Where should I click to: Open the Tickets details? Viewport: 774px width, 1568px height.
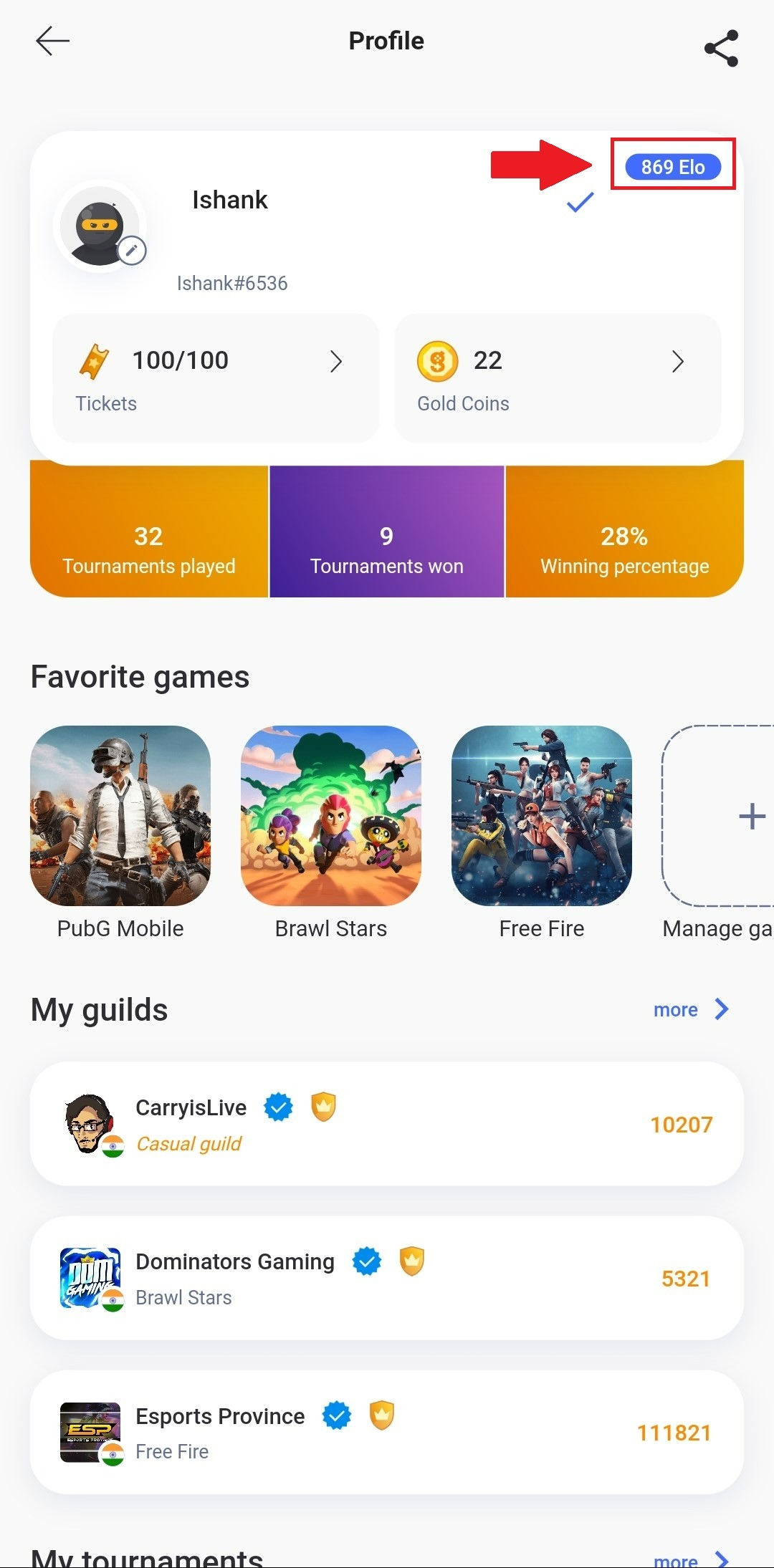tap(215, 378)
